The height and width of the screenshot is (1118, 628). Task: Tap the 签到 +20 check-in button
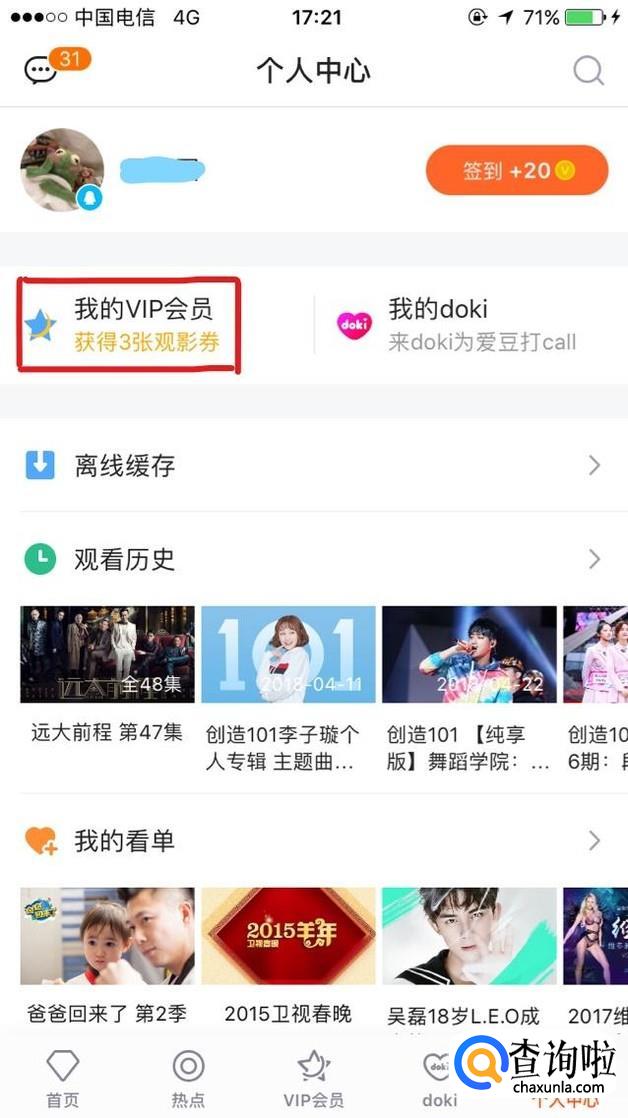[x=517, y=171]
